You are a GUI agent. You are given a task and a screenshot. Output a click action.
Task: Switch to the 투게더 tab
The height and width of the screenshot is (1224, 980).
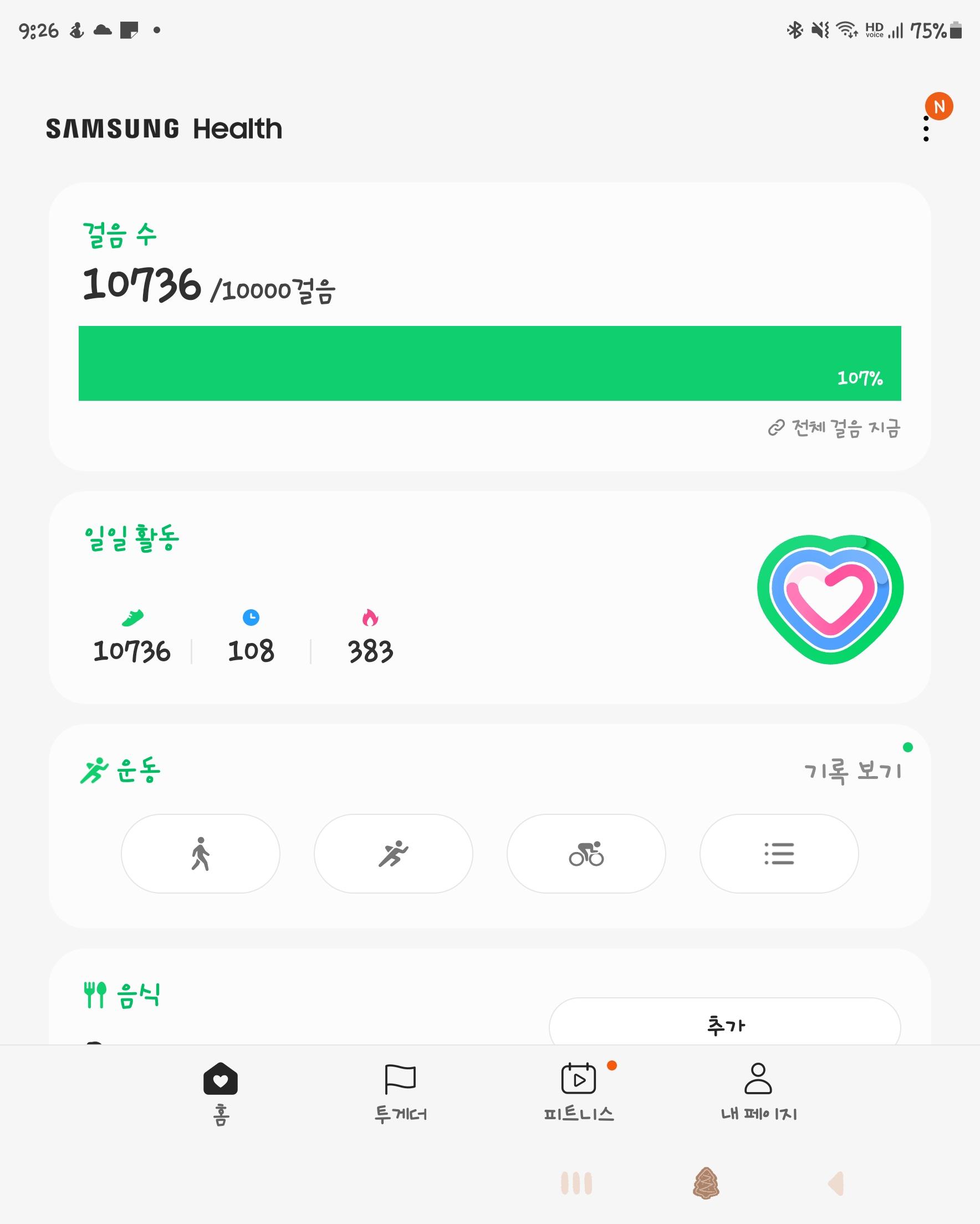point(400,1092)
